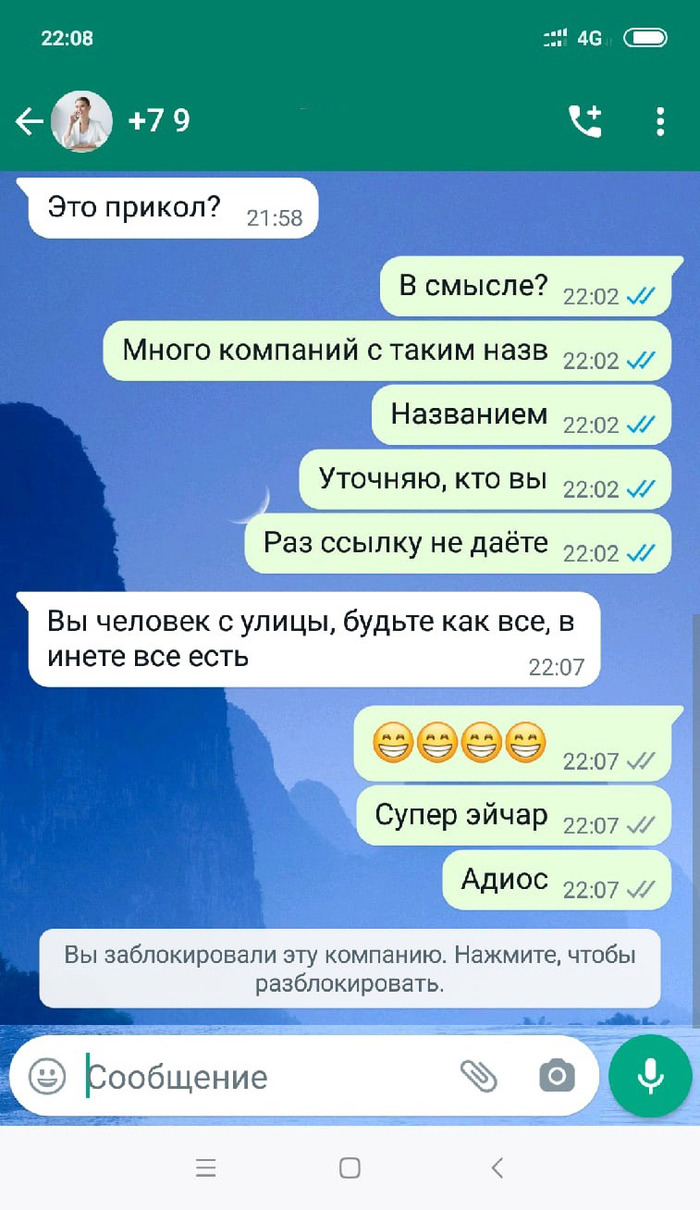Screen dimensions: 700x1210
Task: Start a call with the phone plus icon
Action: 585,122
